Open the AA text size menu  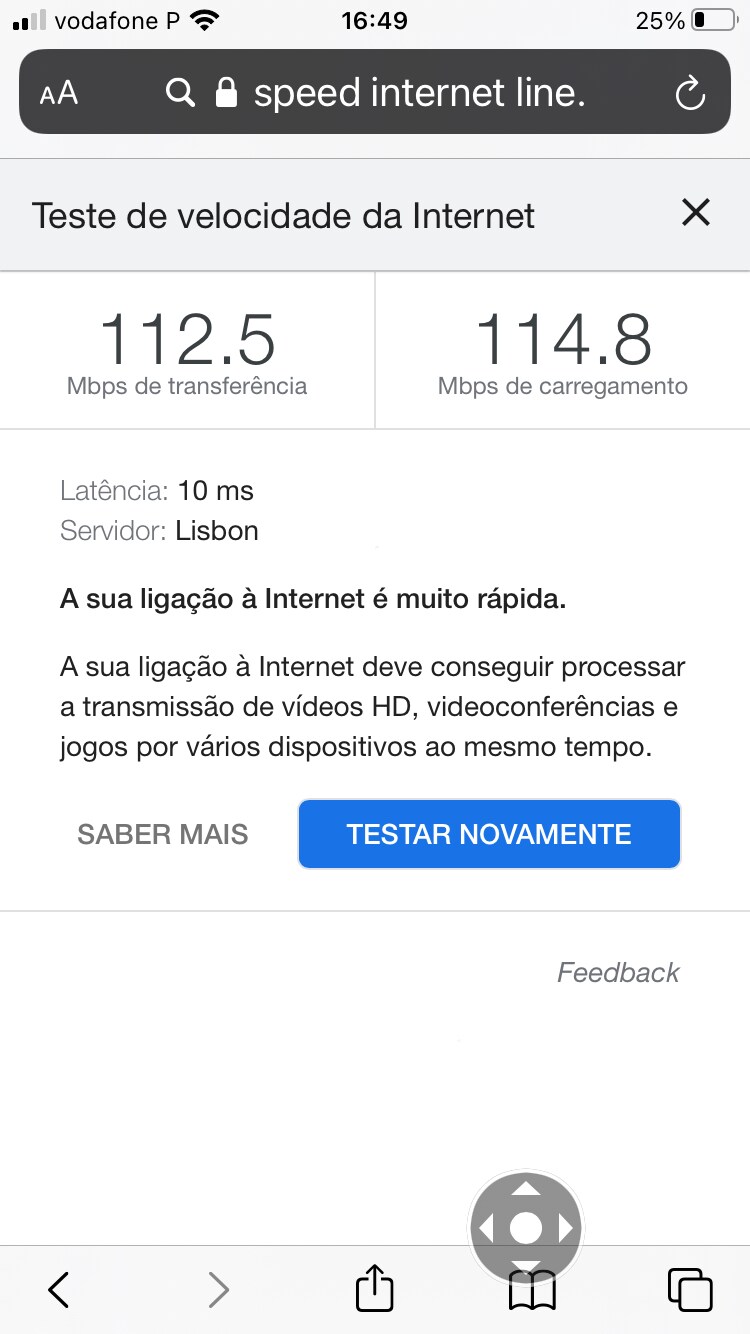click(58, 93)
